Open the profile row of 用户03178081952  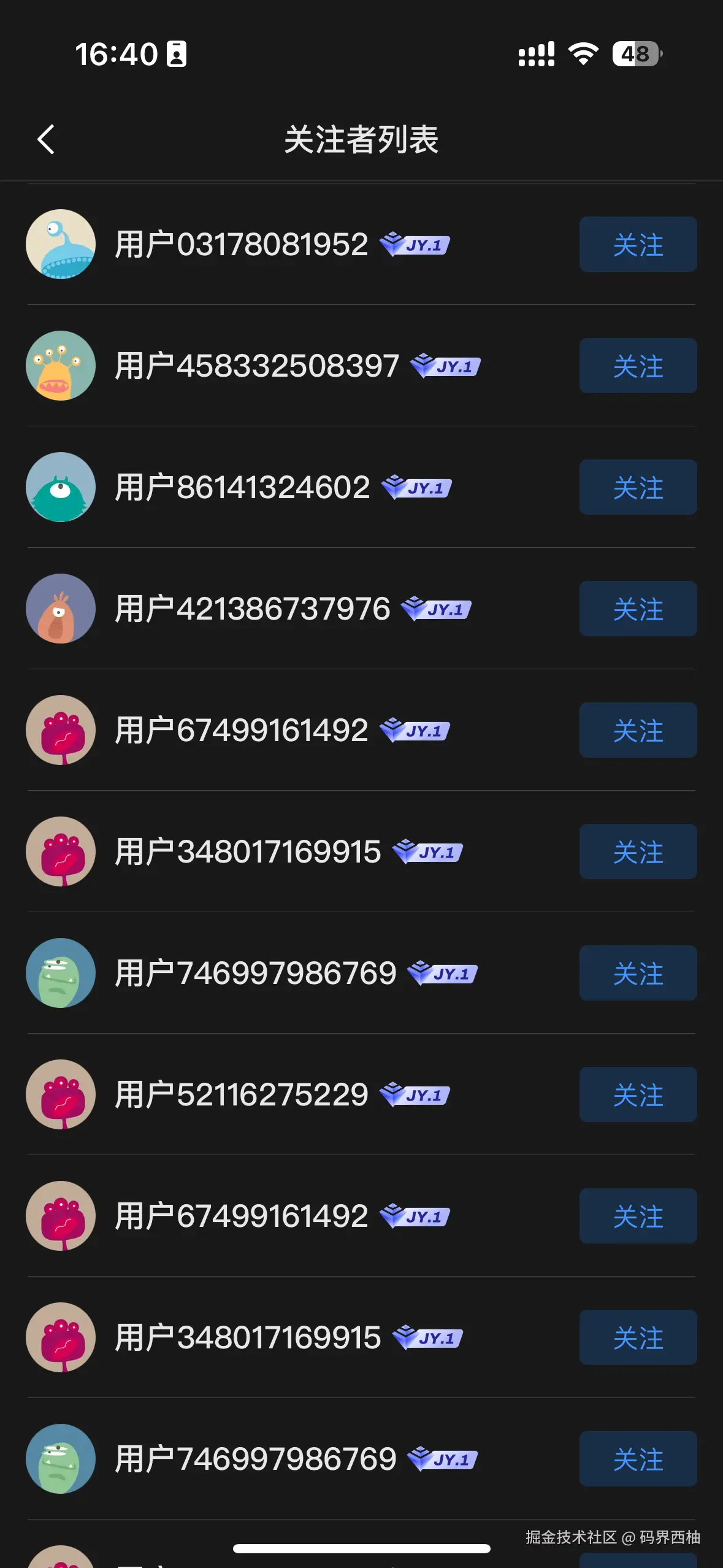pos(242,244)
